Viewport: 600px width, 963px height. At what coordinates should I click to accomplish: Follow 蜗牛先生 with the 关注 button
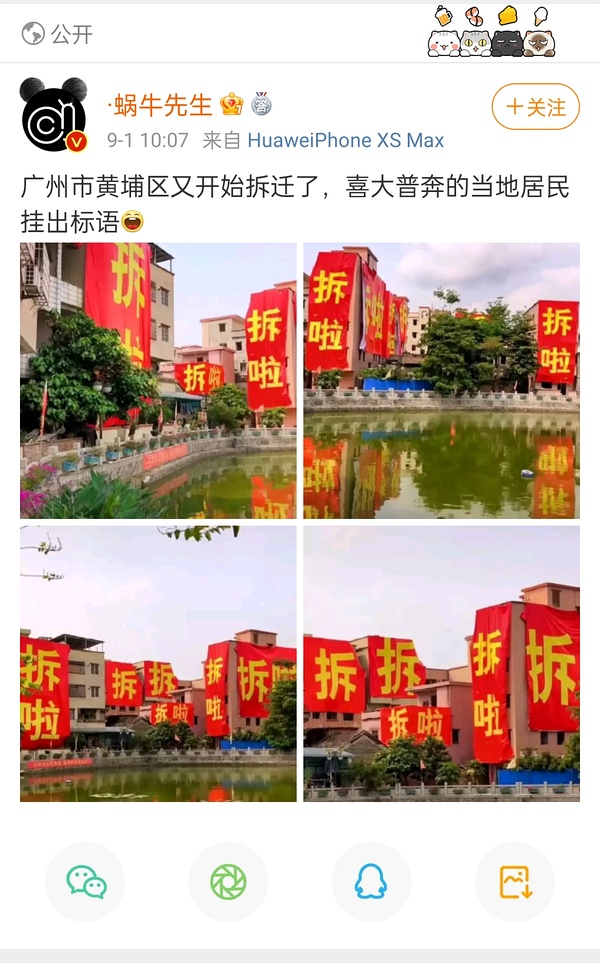536,107
